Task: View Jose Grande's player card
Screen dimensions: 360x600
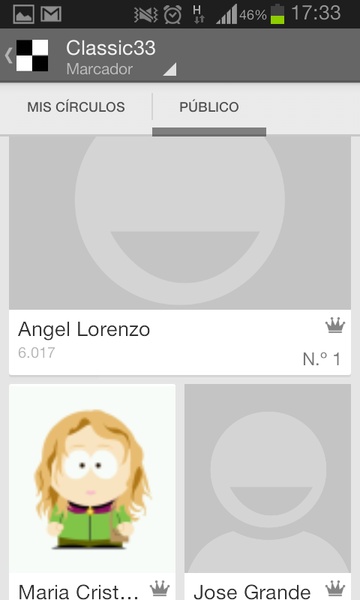Action: 267,492
